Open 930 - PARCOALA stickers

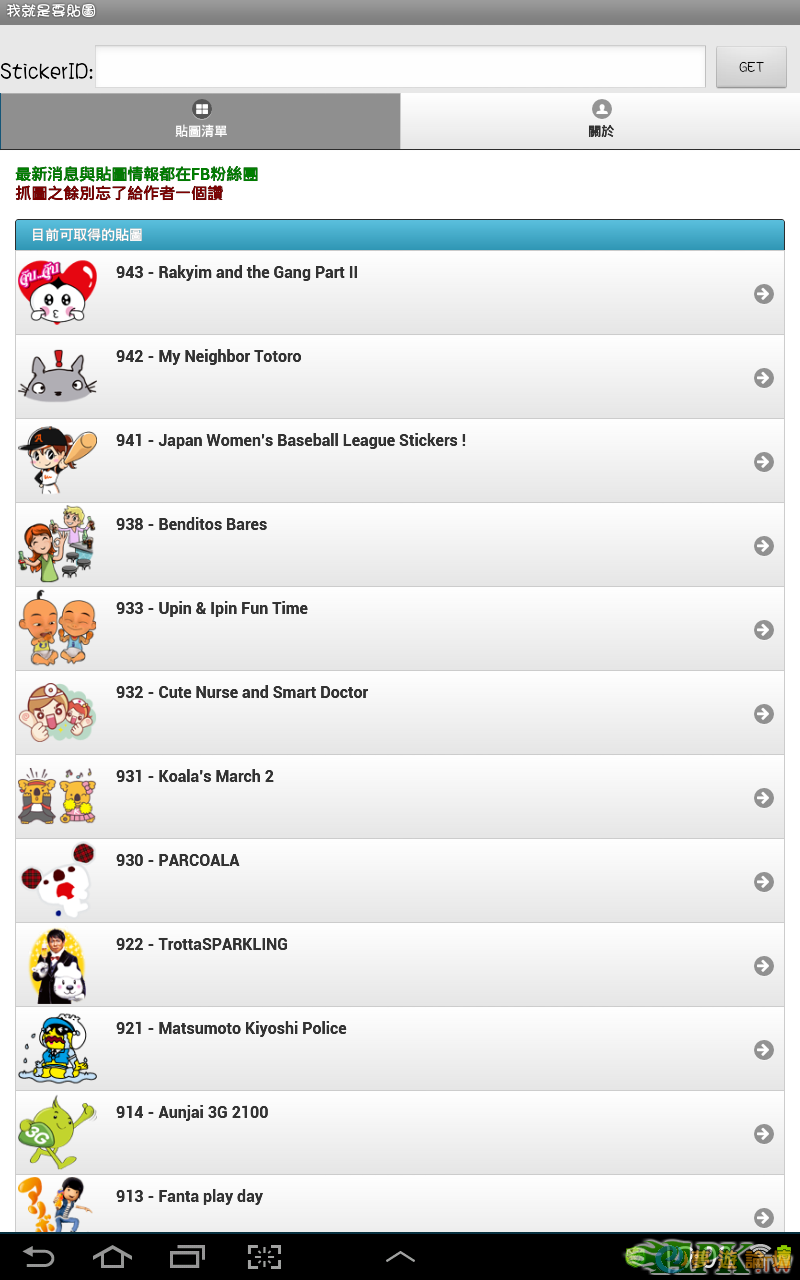400,881
